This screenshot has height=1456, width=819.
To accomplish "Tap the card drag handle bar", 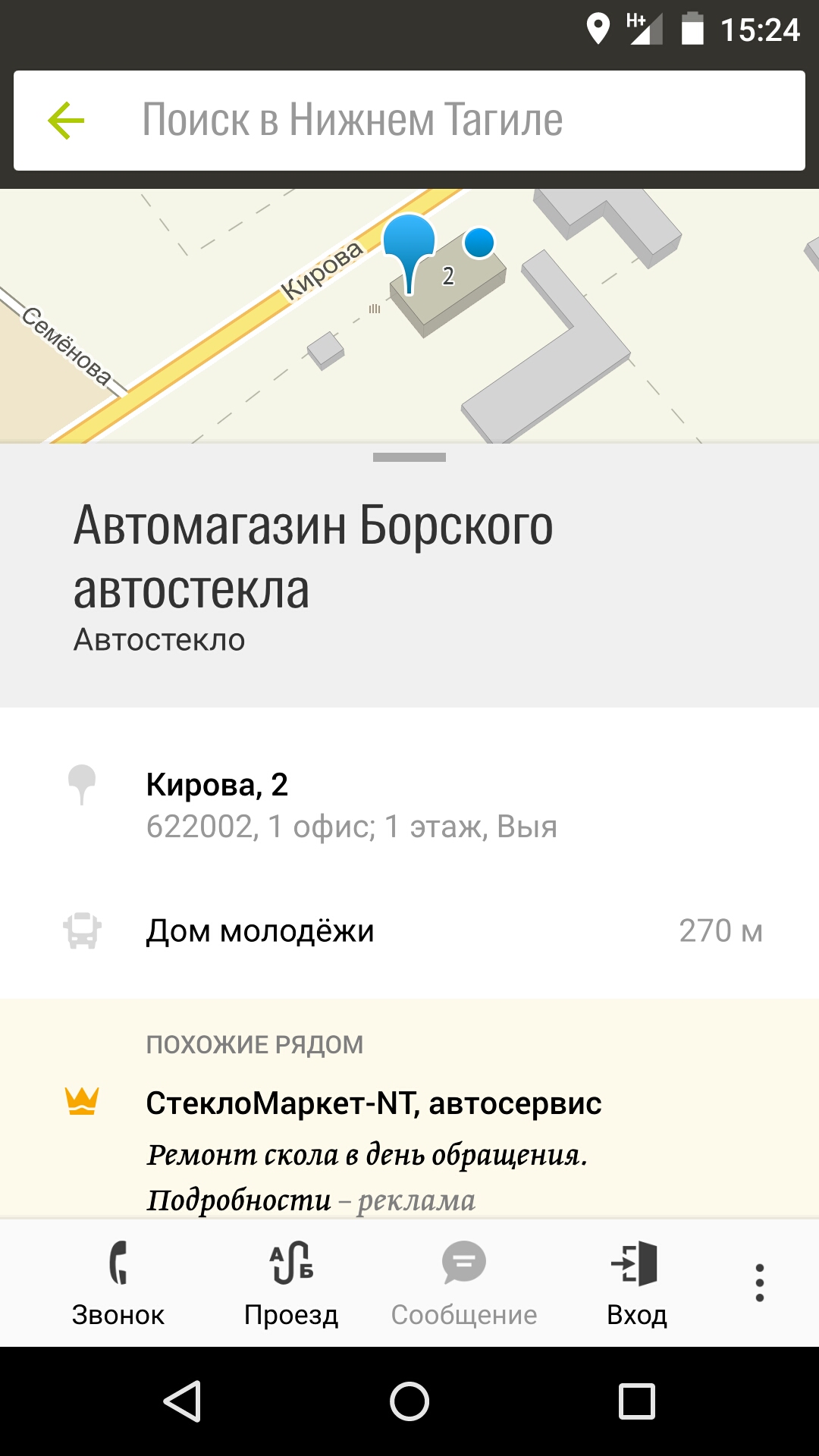I will [x=409, y=457].
